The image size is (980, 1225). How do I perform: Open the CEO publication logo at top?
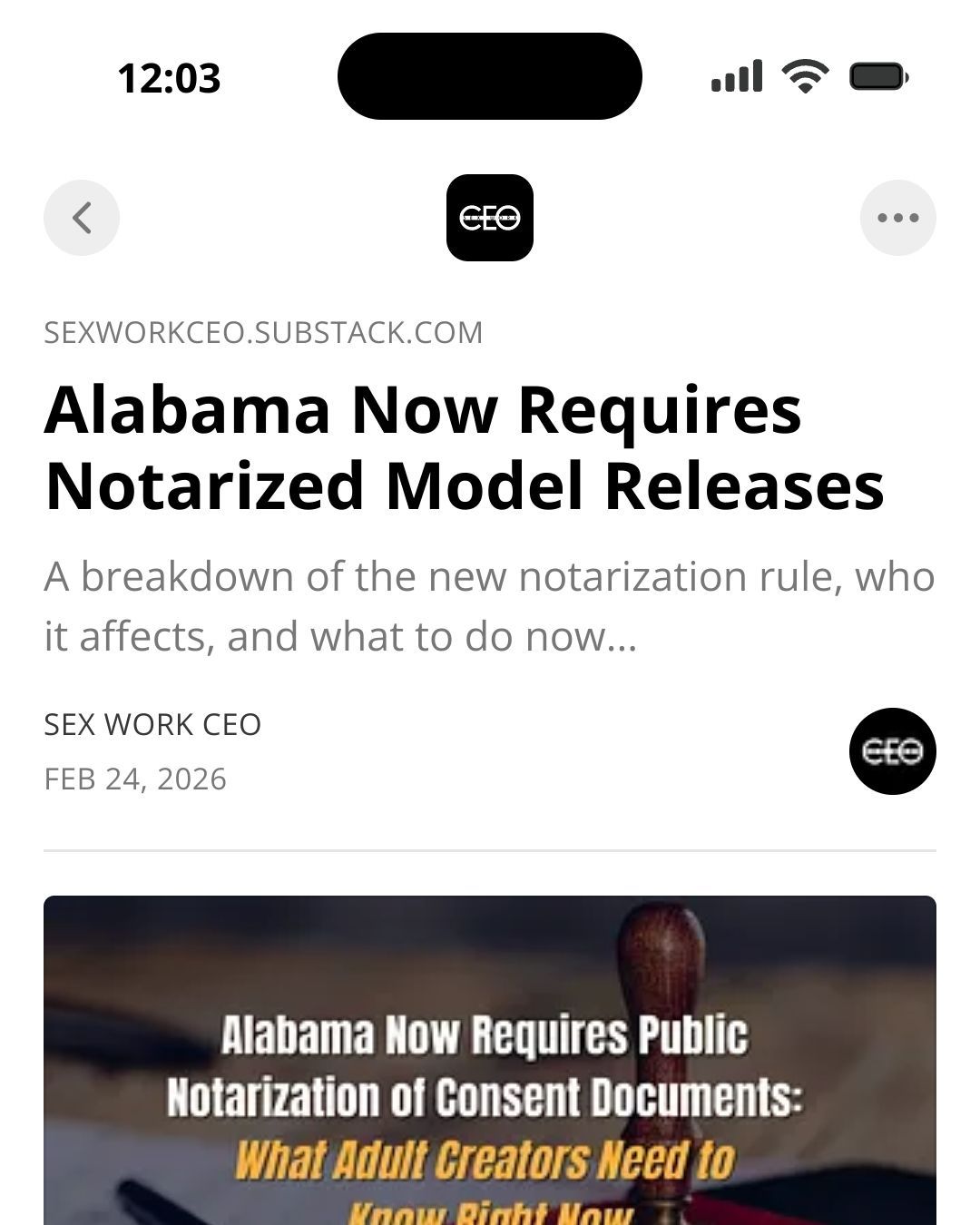tap(490, 218)
